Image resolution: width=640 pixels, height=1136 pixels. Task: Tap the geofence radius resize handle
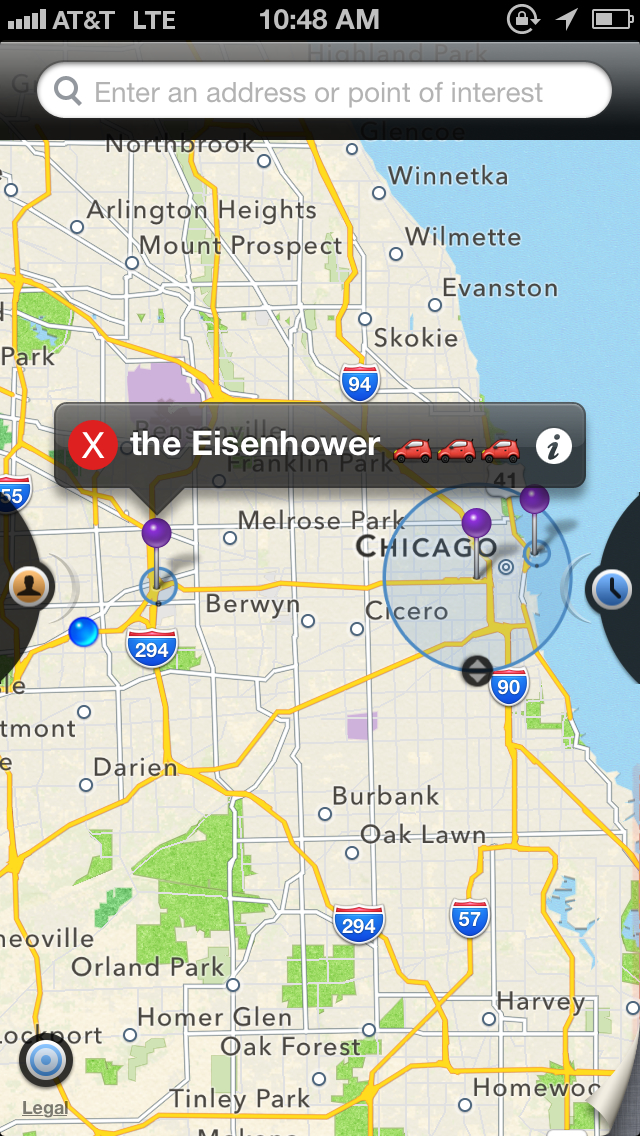(477, 671)
